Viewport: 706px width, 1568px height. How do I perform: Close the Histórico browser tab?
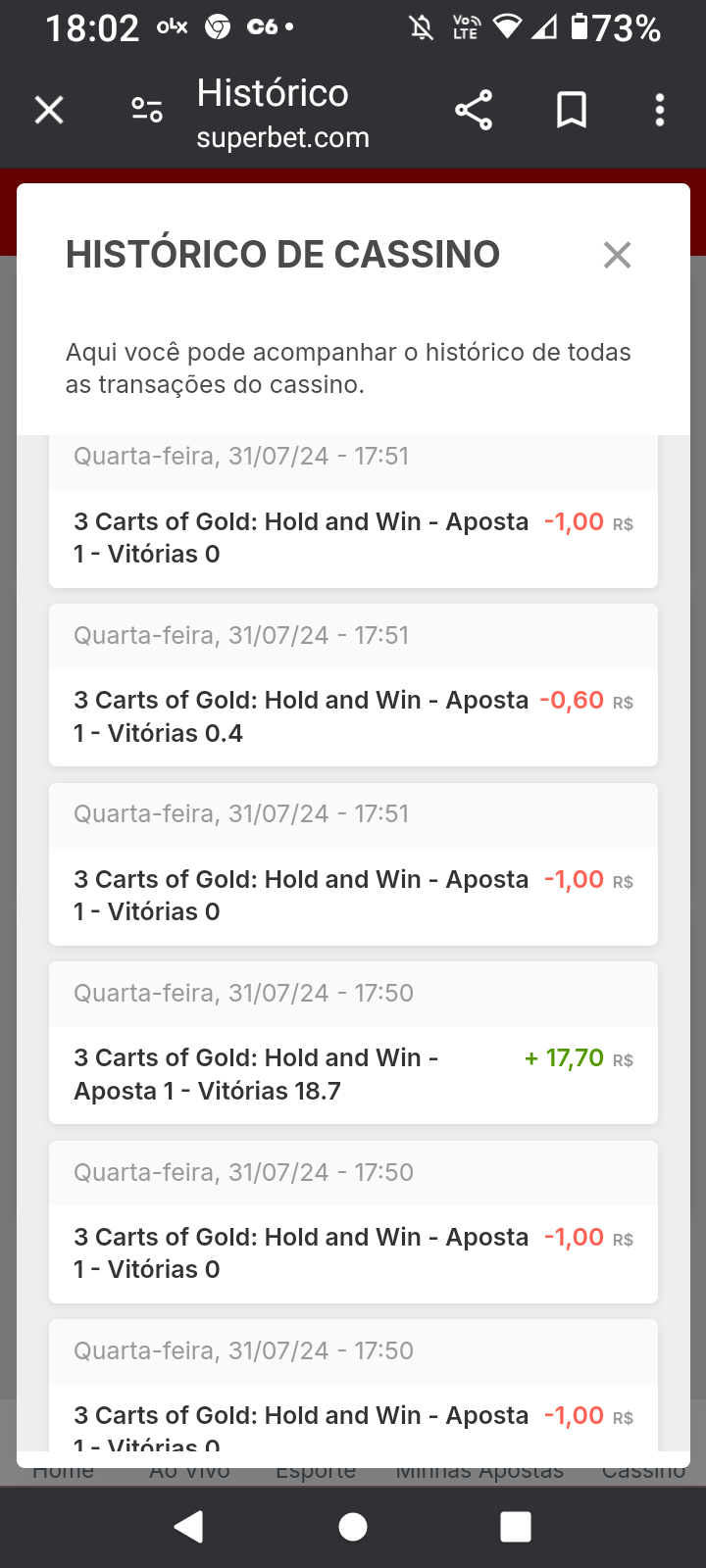(49, 110)
